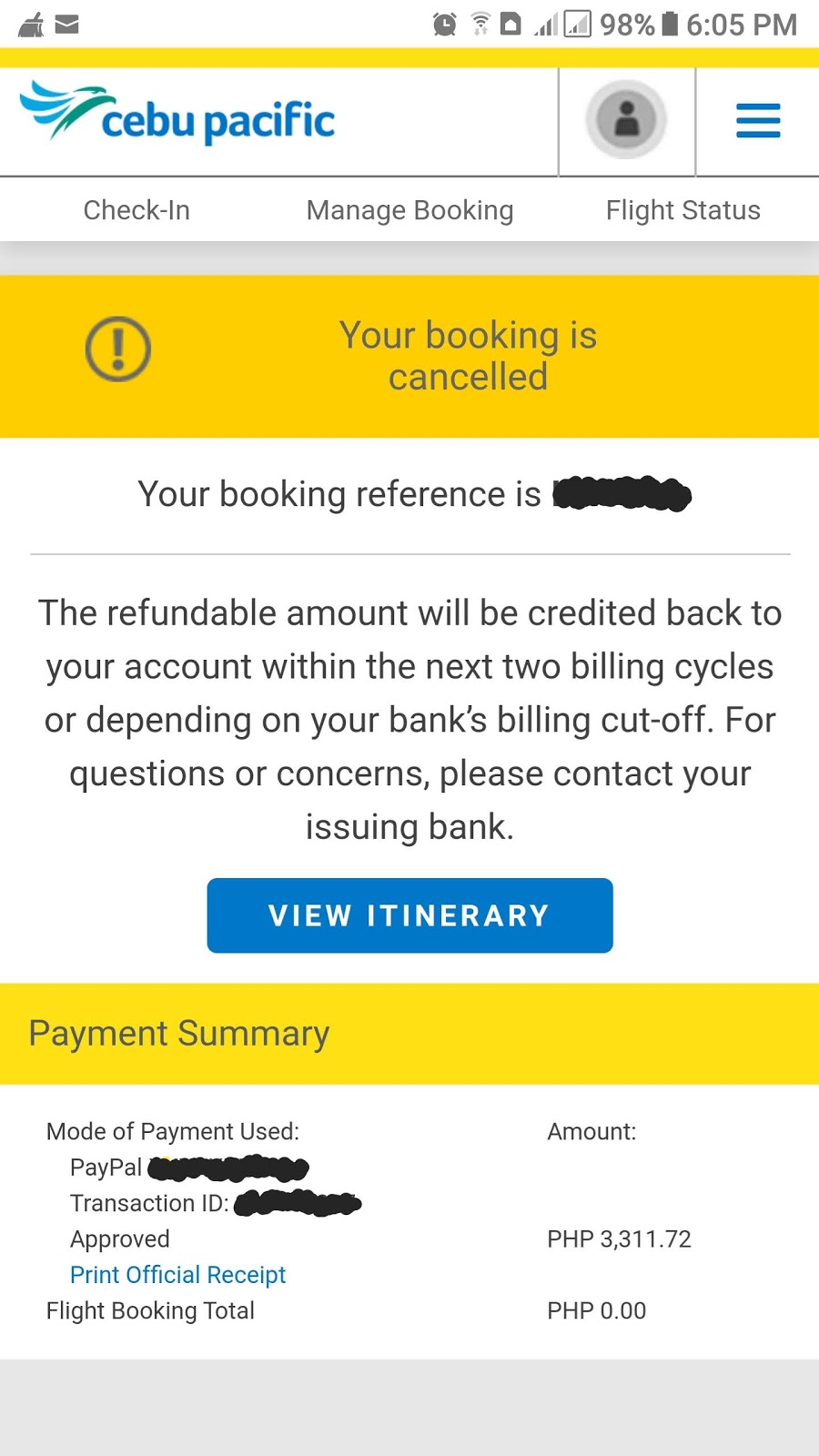Click the Payment Summary header bar
This screenshot has height=1456, width=819.
[179, 1034]
